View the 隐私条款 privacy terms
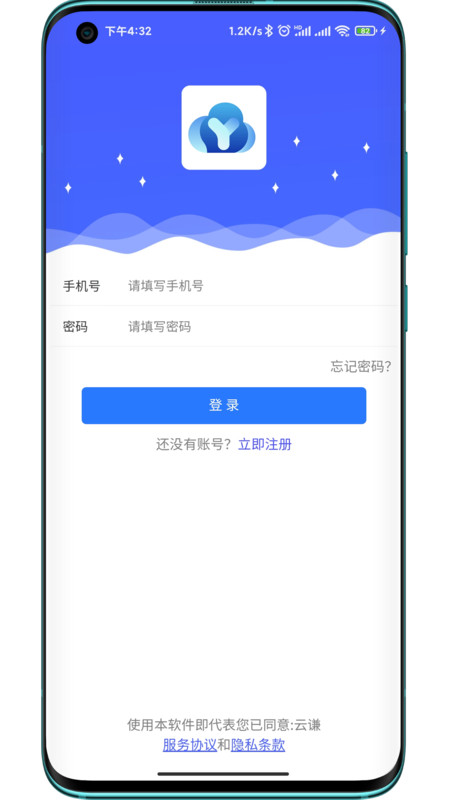450x800 pixels. point(258,745)
